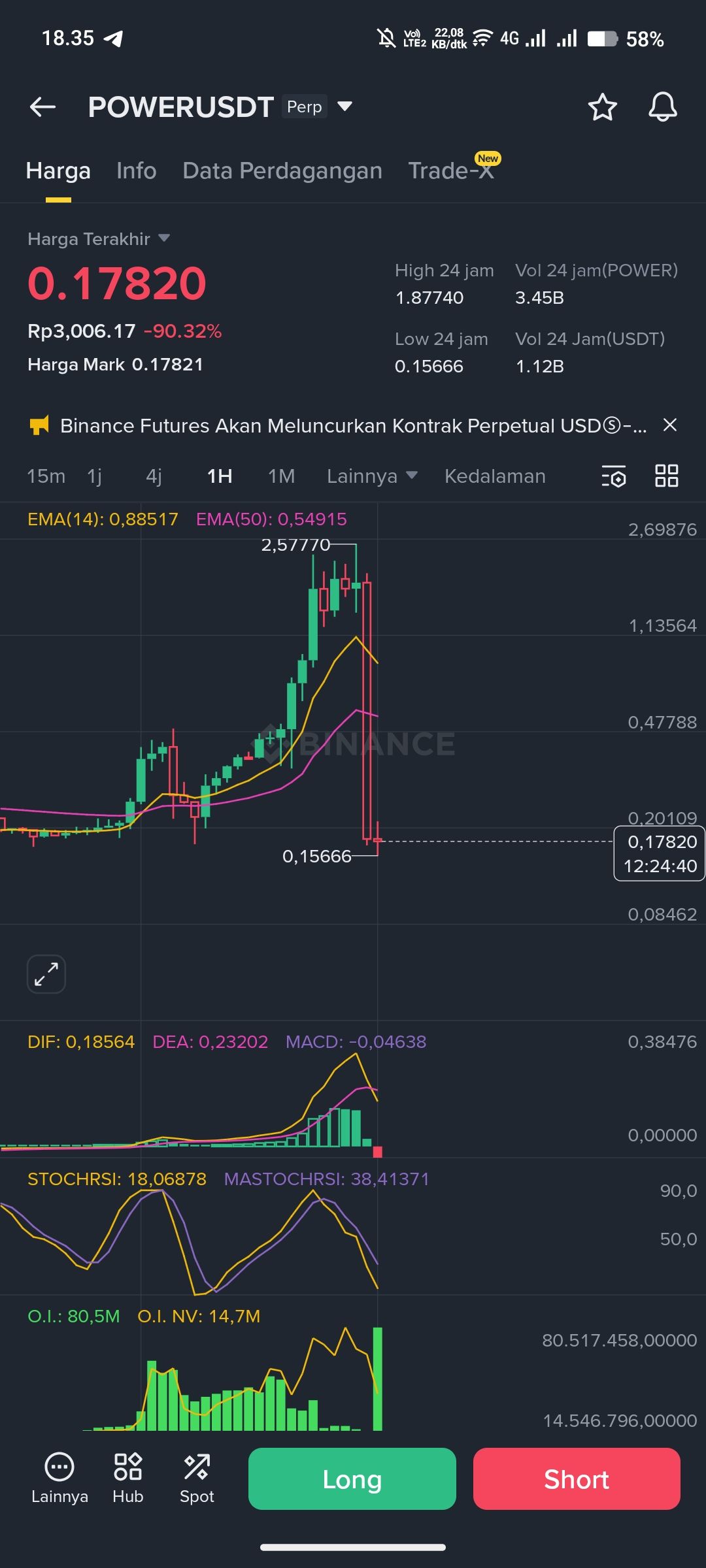Screen dimensions: 706x1568
Task: Switch to the Kedalaman depth view
Action: coord(495,476)
